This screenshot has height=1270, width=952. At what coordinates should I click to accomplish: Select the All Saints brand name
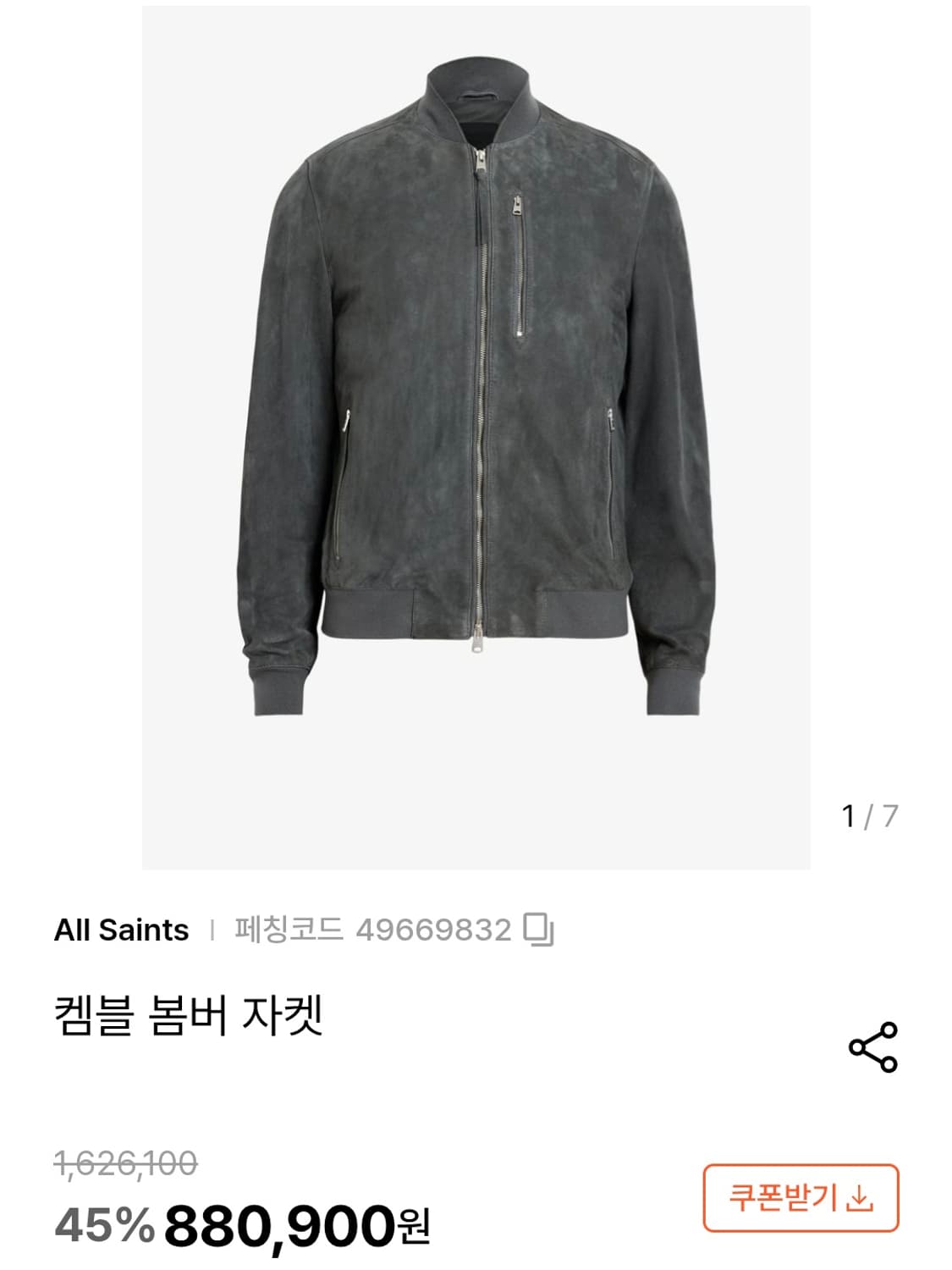(118, 931)
